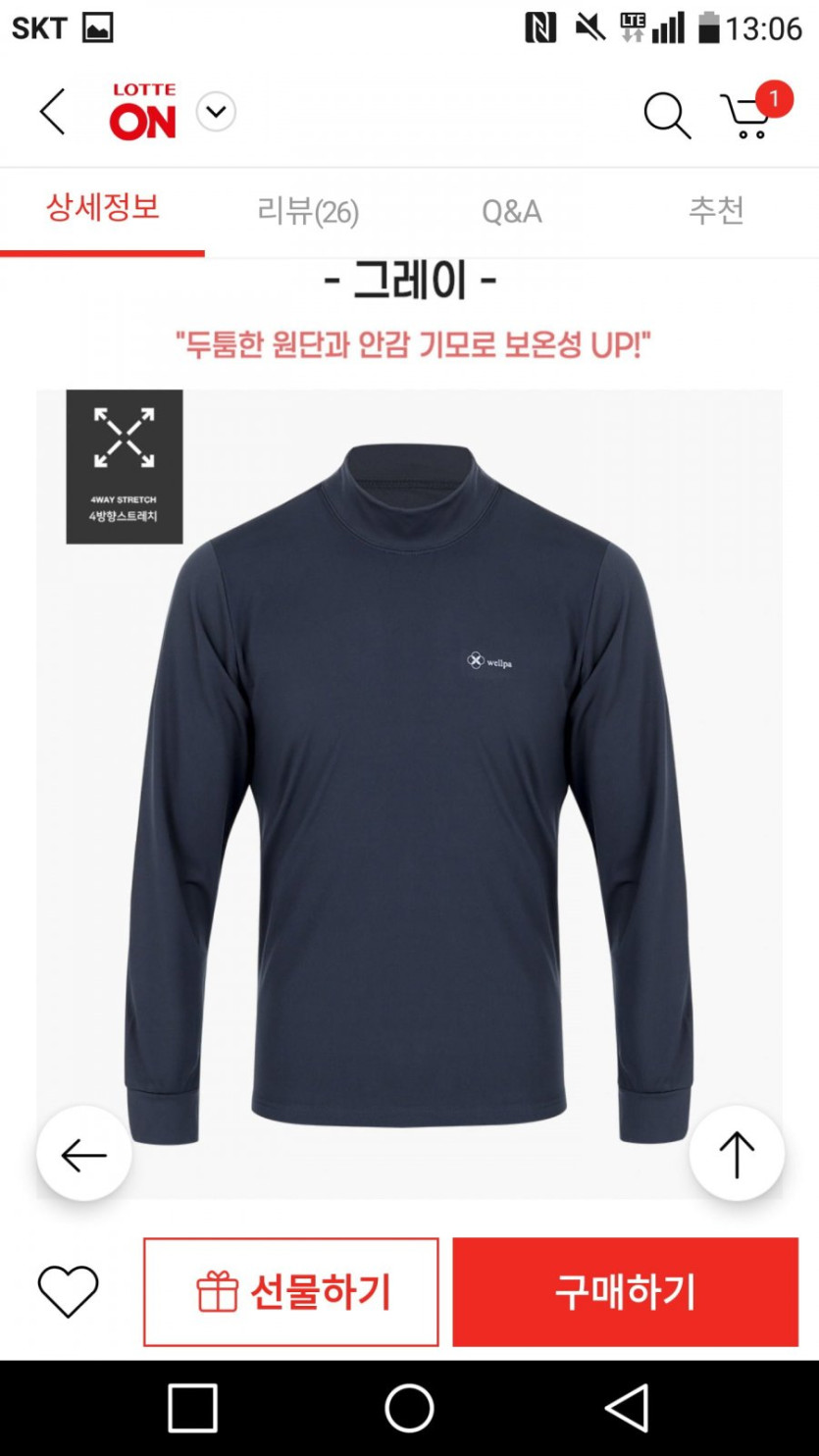Open the search magnifier

coord(667,116)
